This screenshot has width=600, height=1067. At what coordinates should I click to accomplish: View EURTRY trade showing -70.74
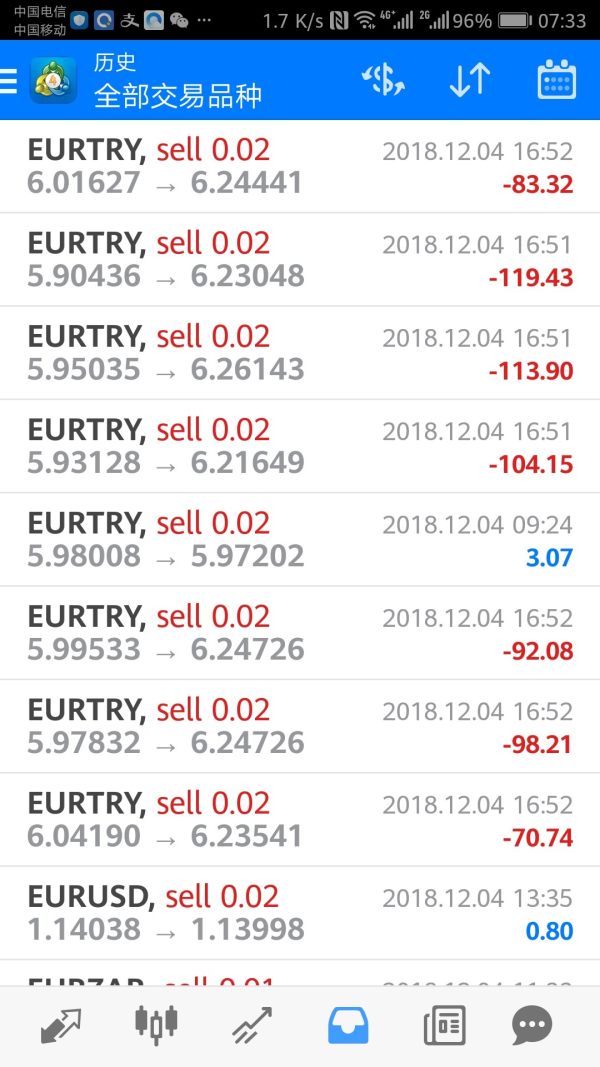pos(300,819)
